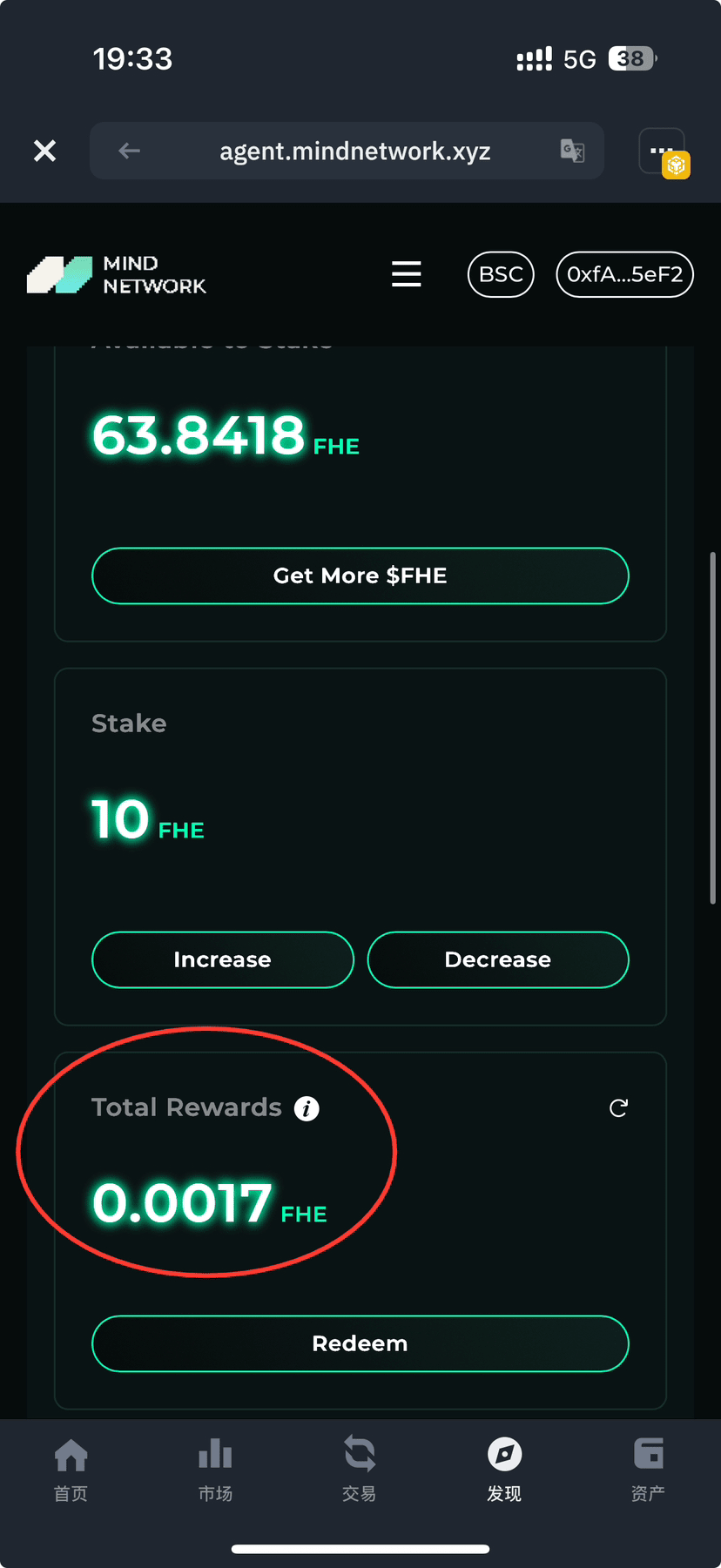
Task: Go back in the browser
Action: coord(129,151)
